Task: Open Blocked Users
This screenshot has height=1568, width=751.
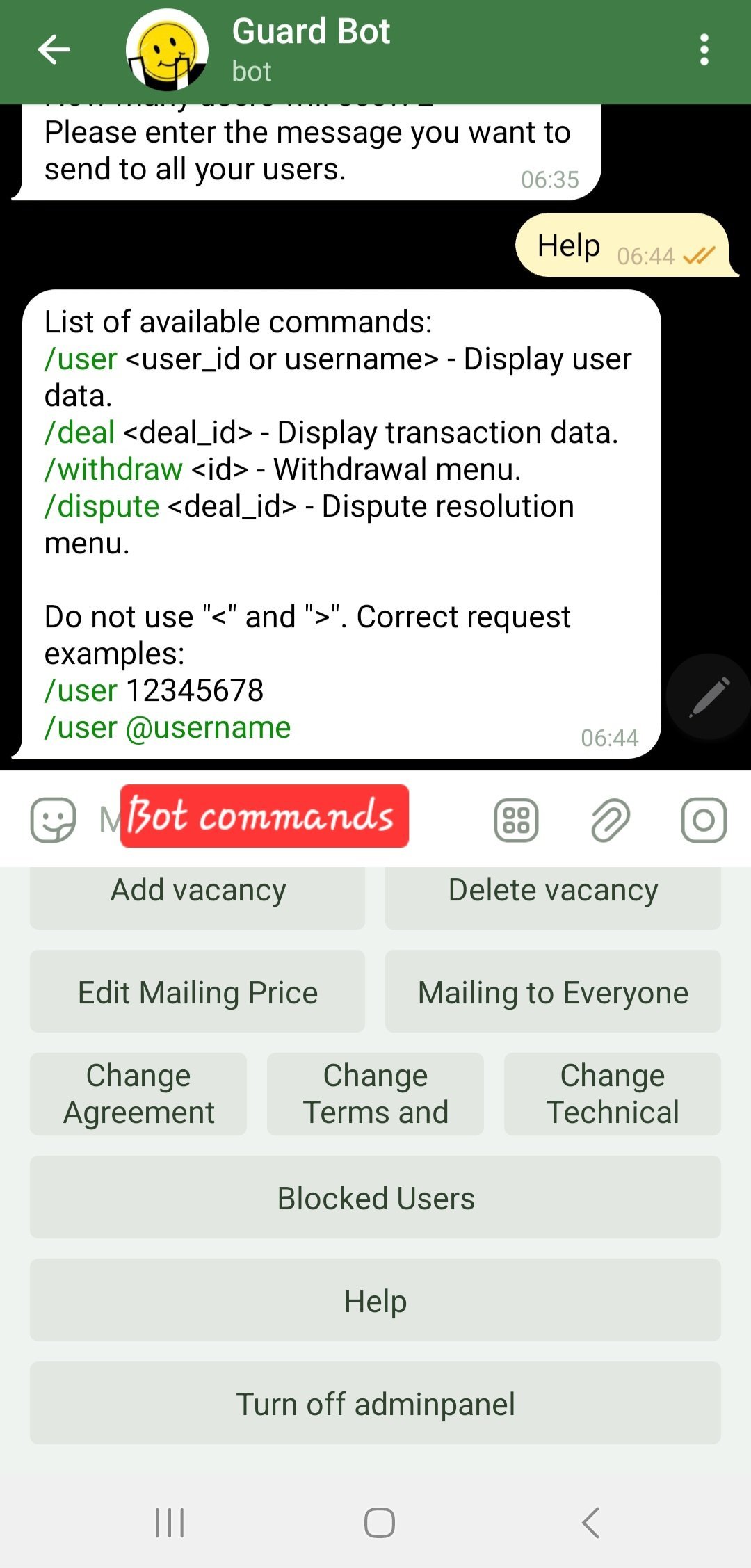Action: [375, 1197]
